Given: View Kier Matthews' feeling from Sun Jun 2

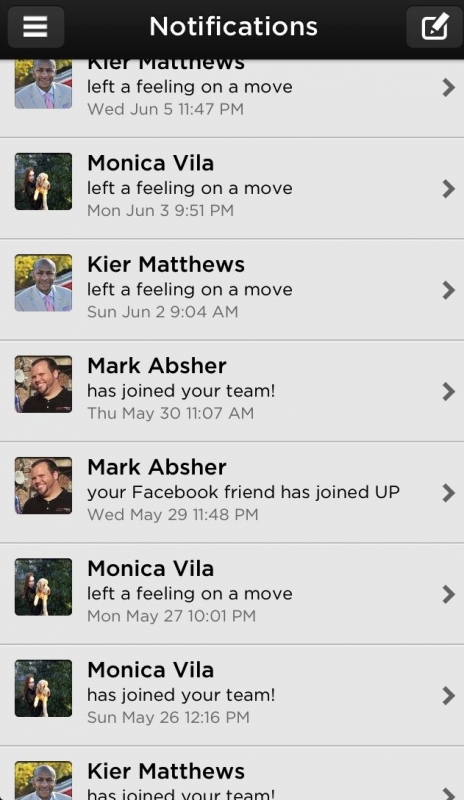Looking at the screenshot, I should click(232, 290).
